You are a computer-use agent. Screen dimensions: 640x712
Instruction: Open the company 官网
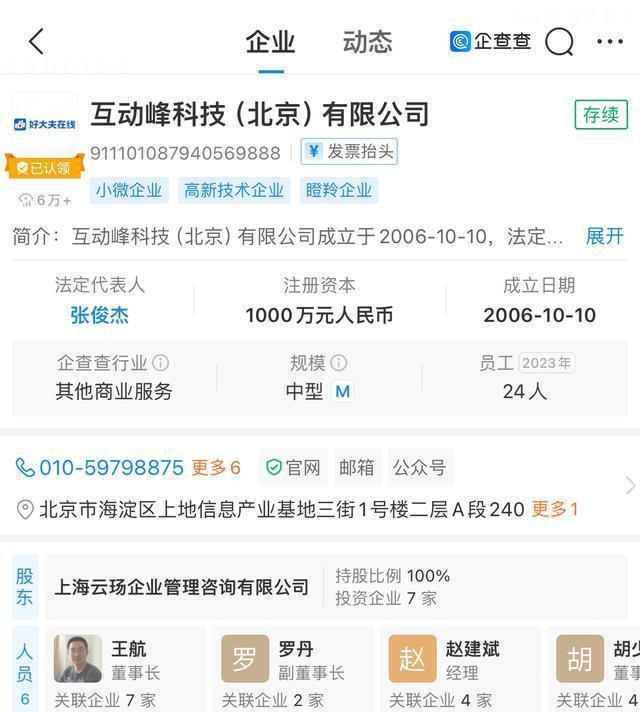(x=293, y=467)
